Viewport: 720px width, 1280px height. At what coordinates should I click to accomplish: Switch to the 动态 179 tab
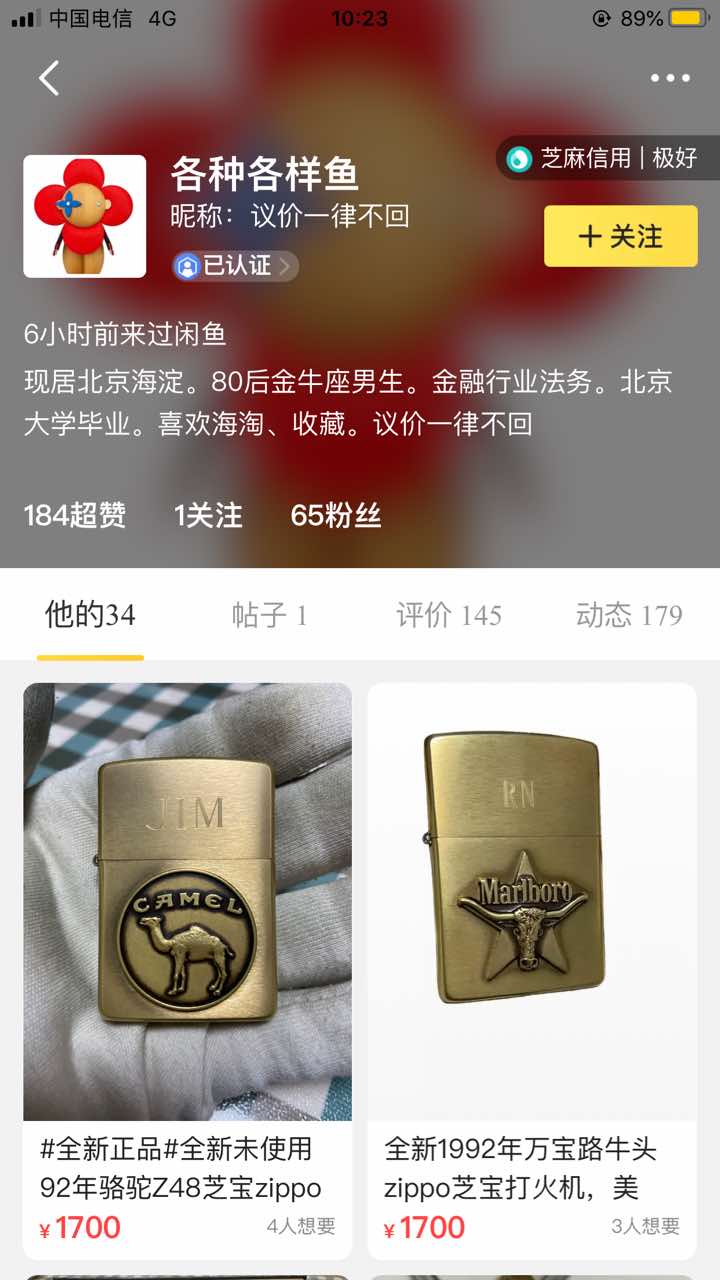tap(629, 615)
